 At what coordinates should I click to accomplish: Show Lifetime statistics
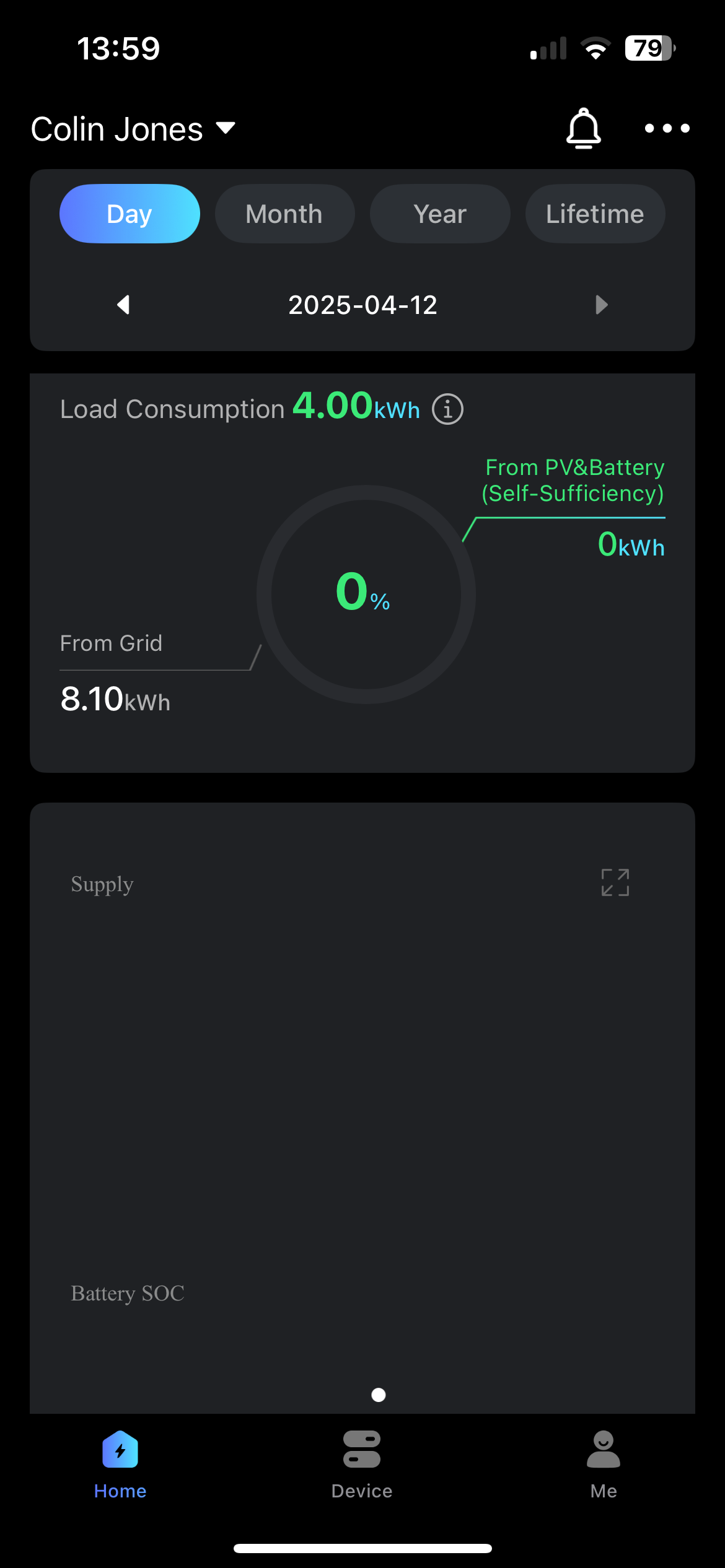pos(595,214)
